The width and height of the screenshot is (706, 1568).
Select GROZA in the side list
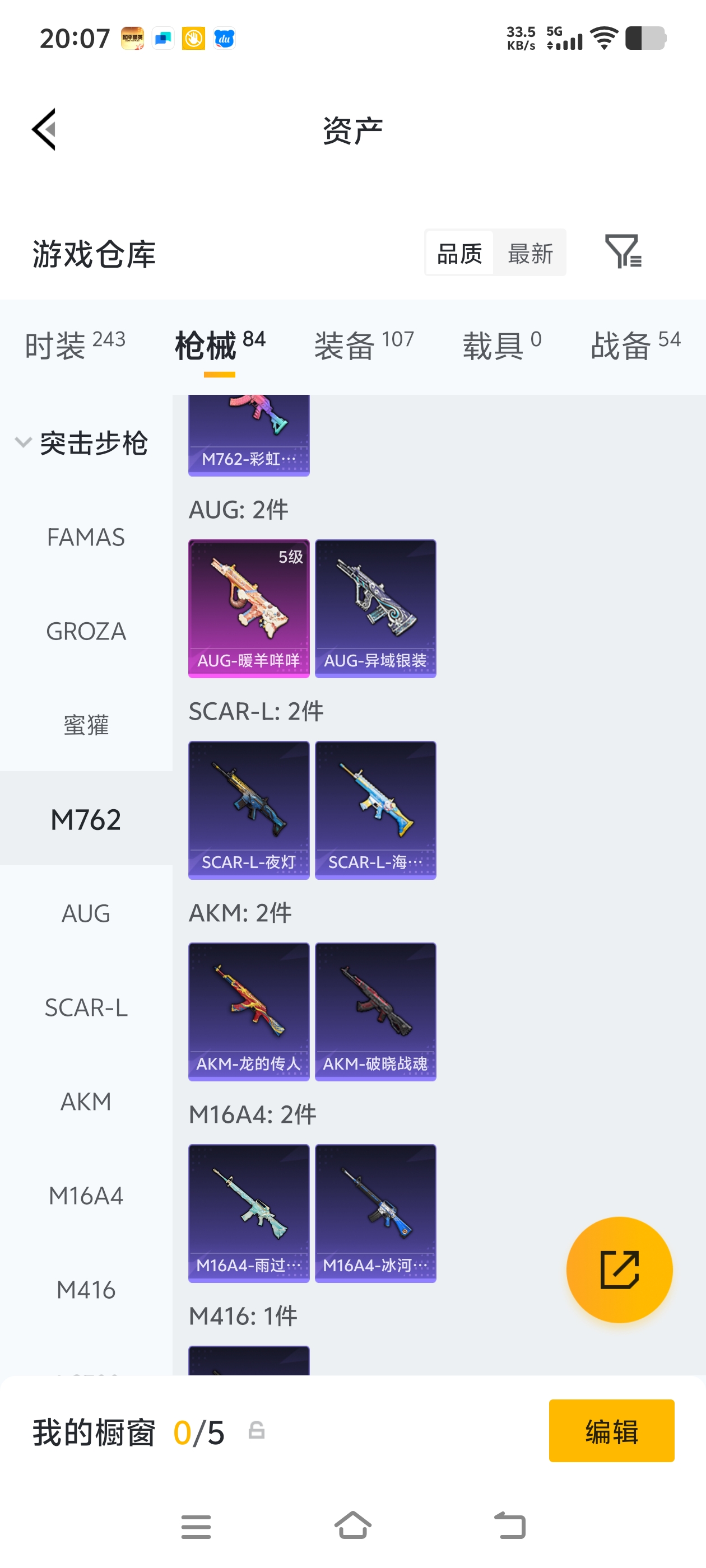[86, 631]
